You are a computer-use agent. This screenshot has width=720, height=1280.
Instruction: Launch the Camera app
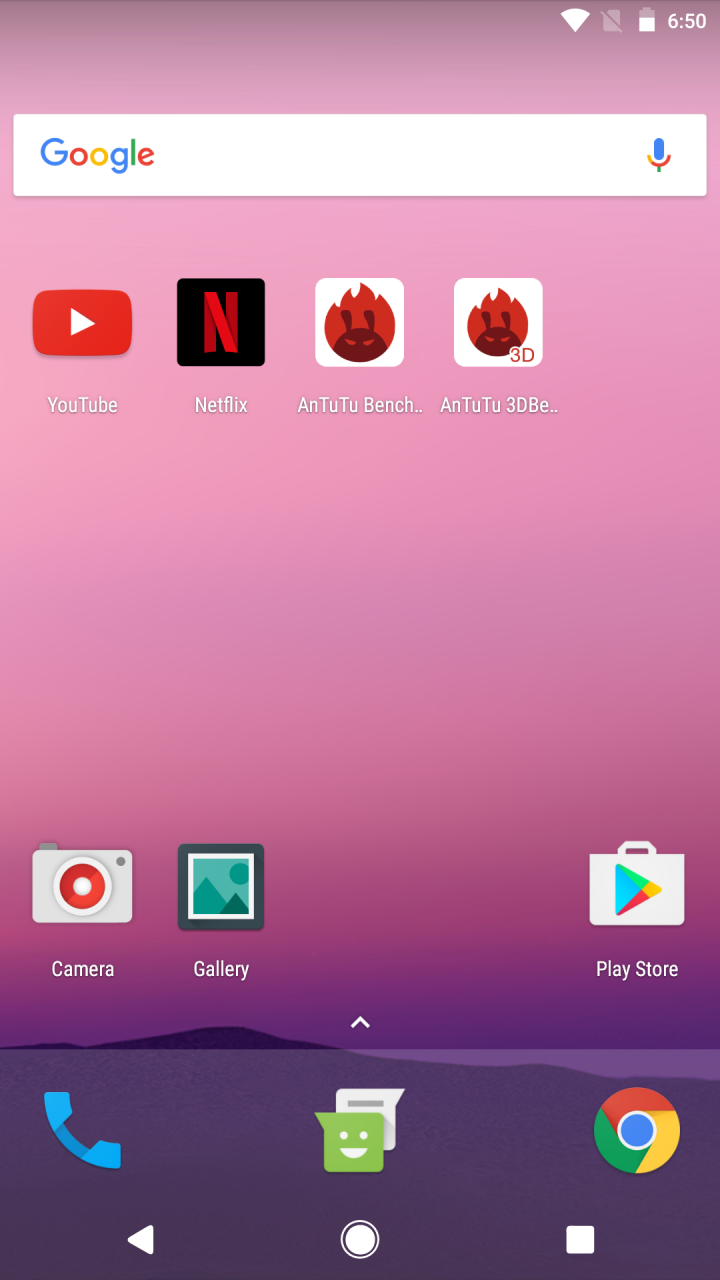[x=82, y=887]
